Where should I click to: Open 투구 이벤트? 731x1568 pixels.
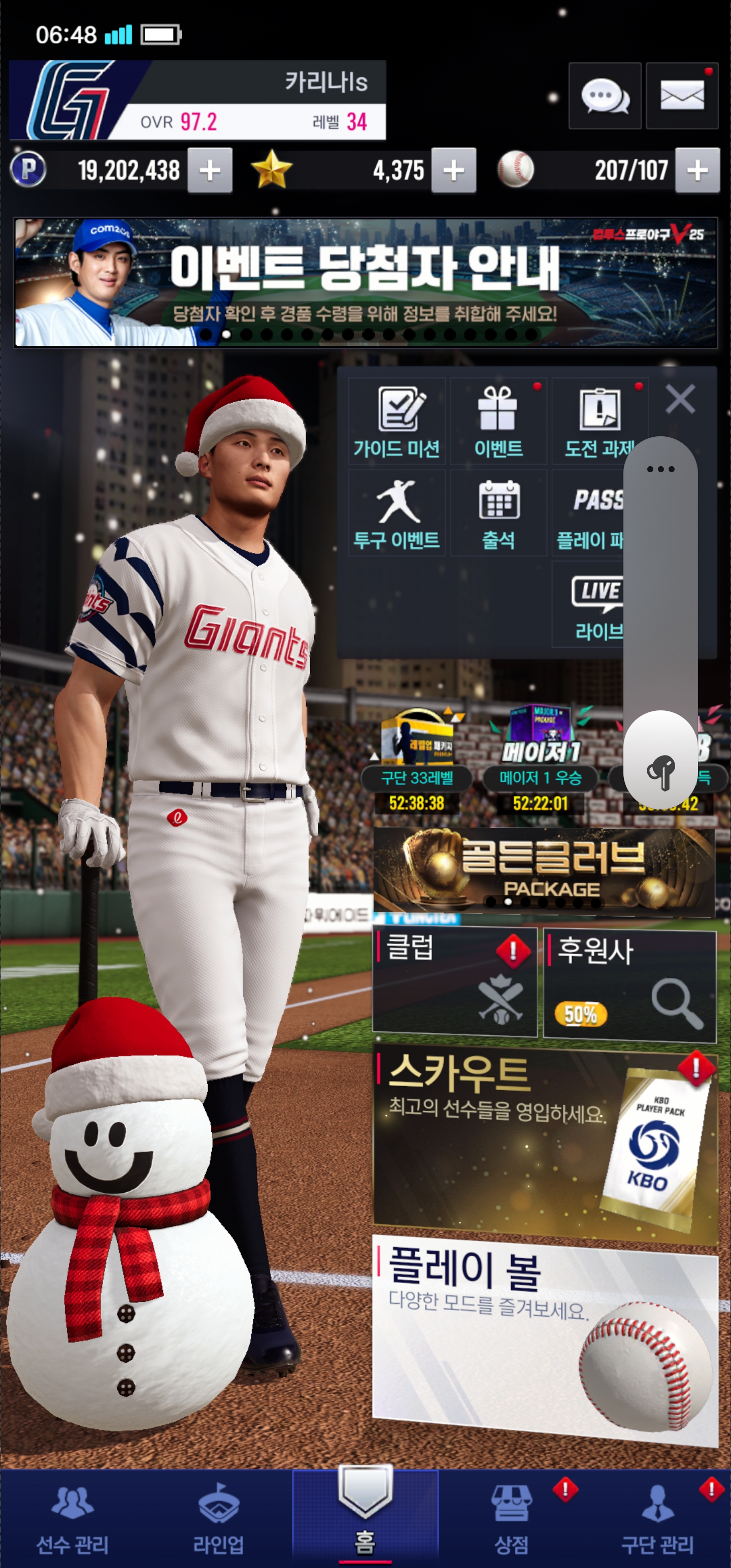click(397, 512)
